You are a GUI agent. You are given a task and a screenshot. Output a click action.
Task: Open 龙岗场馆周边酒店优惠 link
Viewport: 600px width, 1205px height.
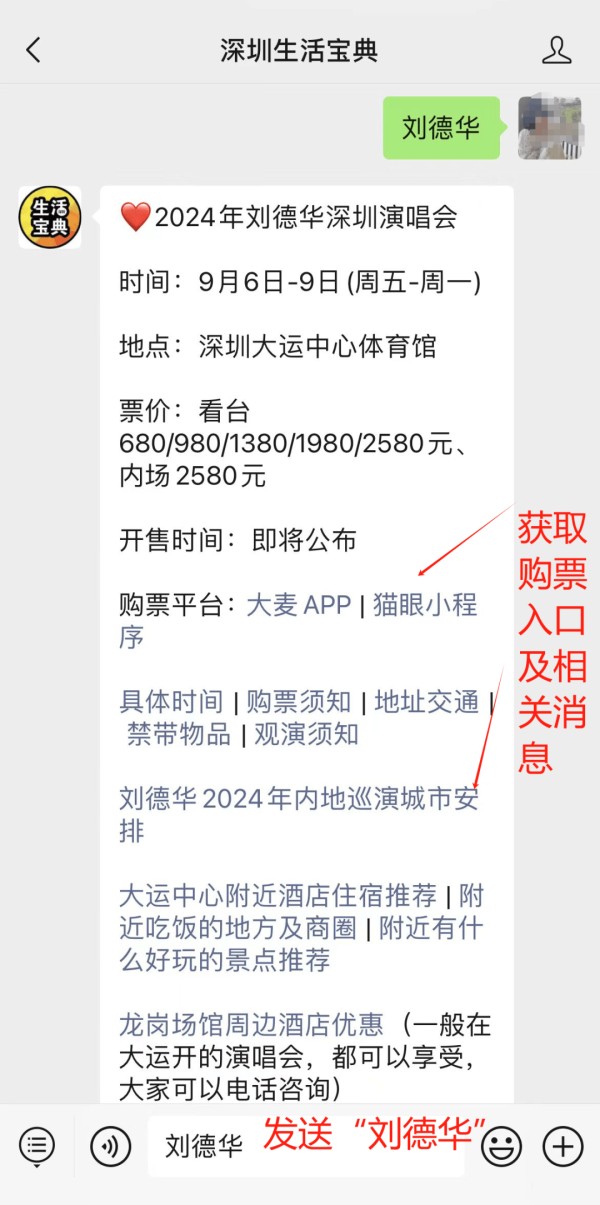pyautogui.click(x=251, y=1025)
